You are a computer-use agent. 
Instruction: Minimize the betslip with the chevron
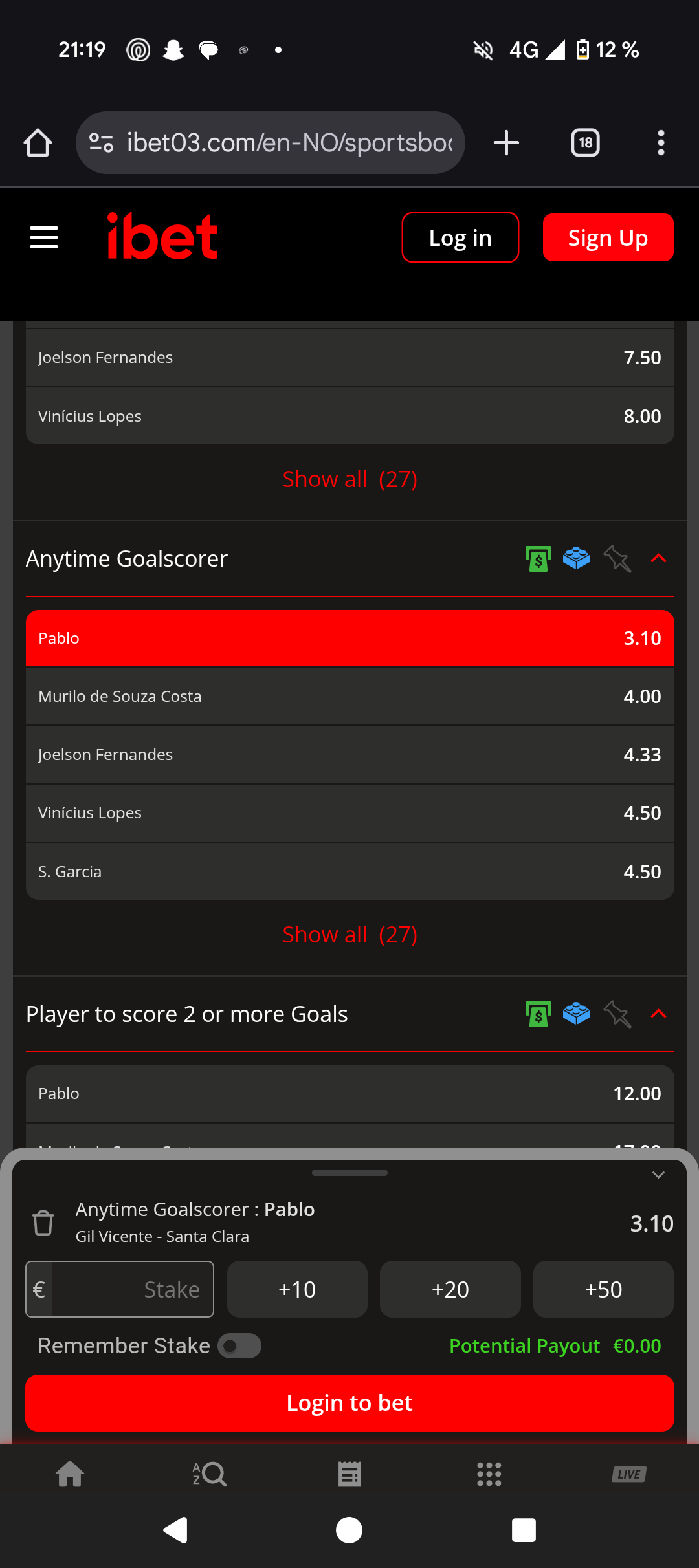(658, 1175)
